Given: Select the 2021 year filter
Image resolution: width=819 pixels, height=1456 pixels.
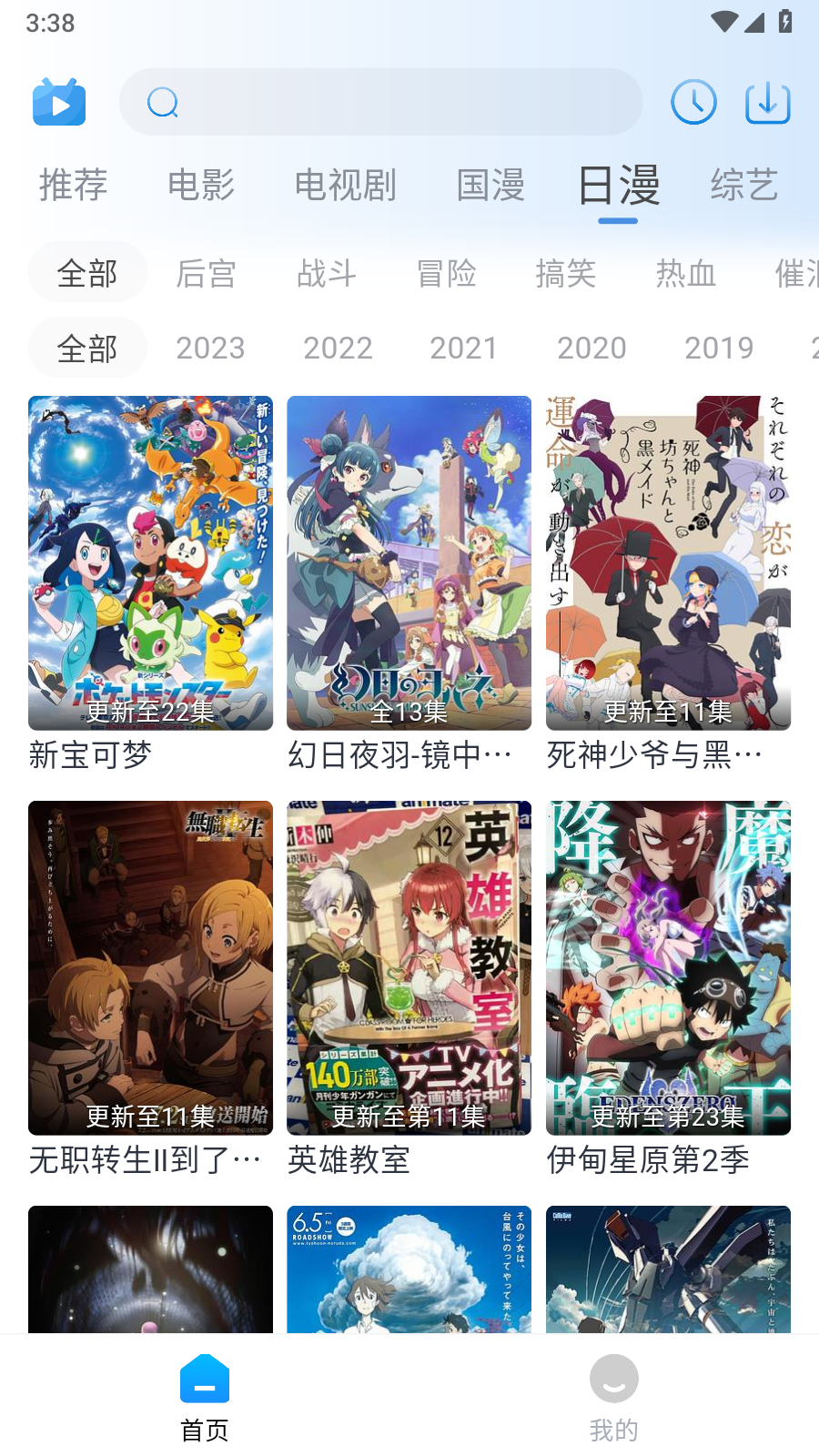Looking at the screenshot, I should click(x=463, y=348).
